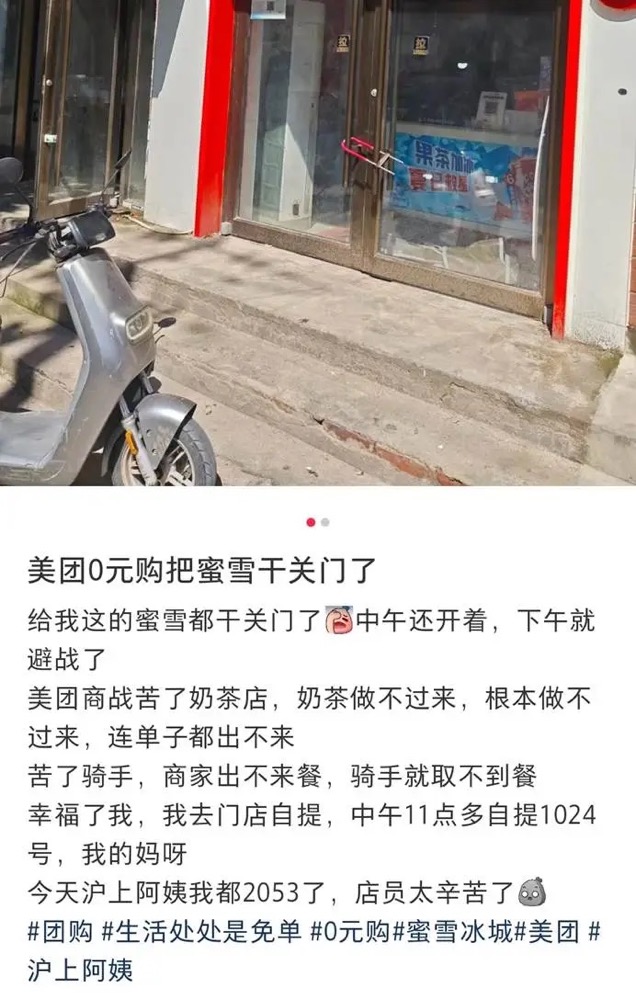The image size is (636, 1000).
Task: Tap the #0元购 hashtag
Action: click(349, 932)
